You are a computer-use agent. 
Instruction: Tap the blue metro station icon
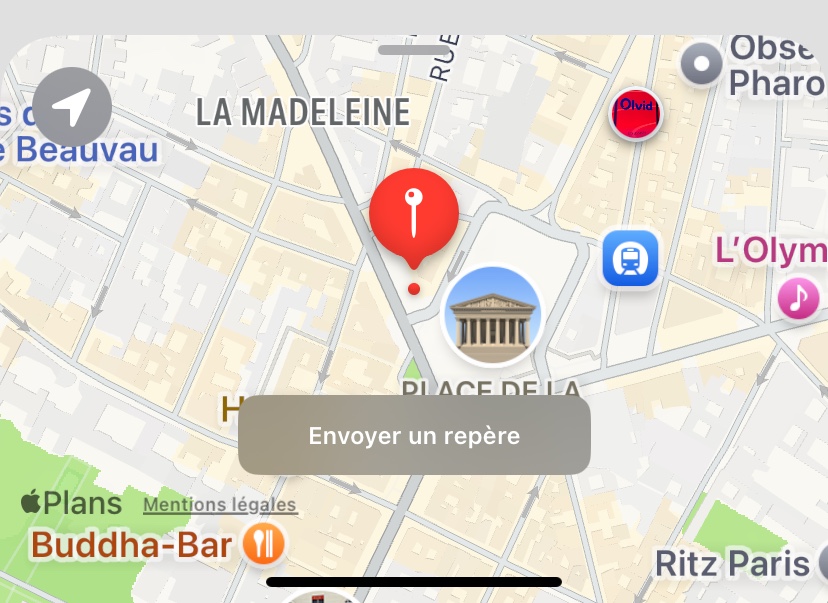630,259
